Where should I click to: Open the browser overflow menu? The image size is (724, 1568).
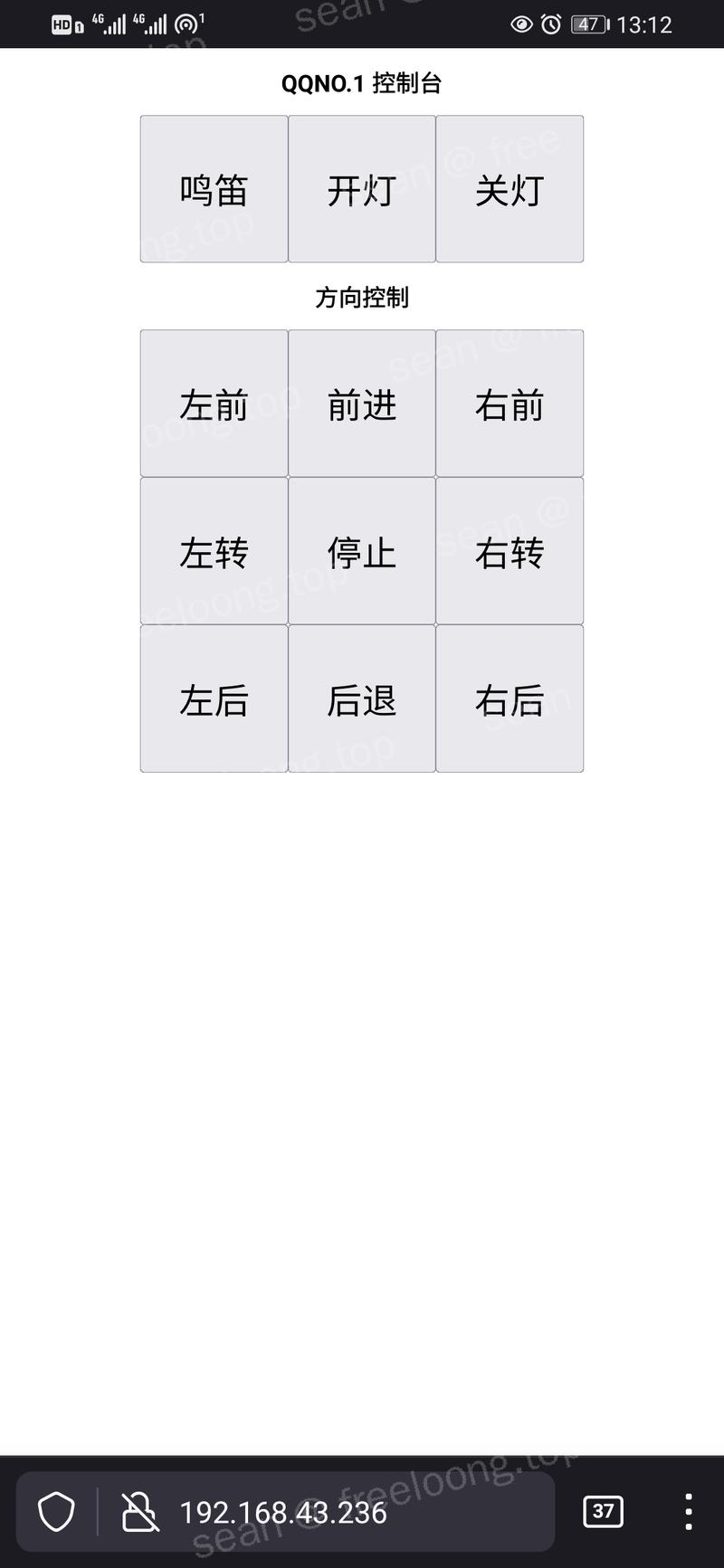689,1511
